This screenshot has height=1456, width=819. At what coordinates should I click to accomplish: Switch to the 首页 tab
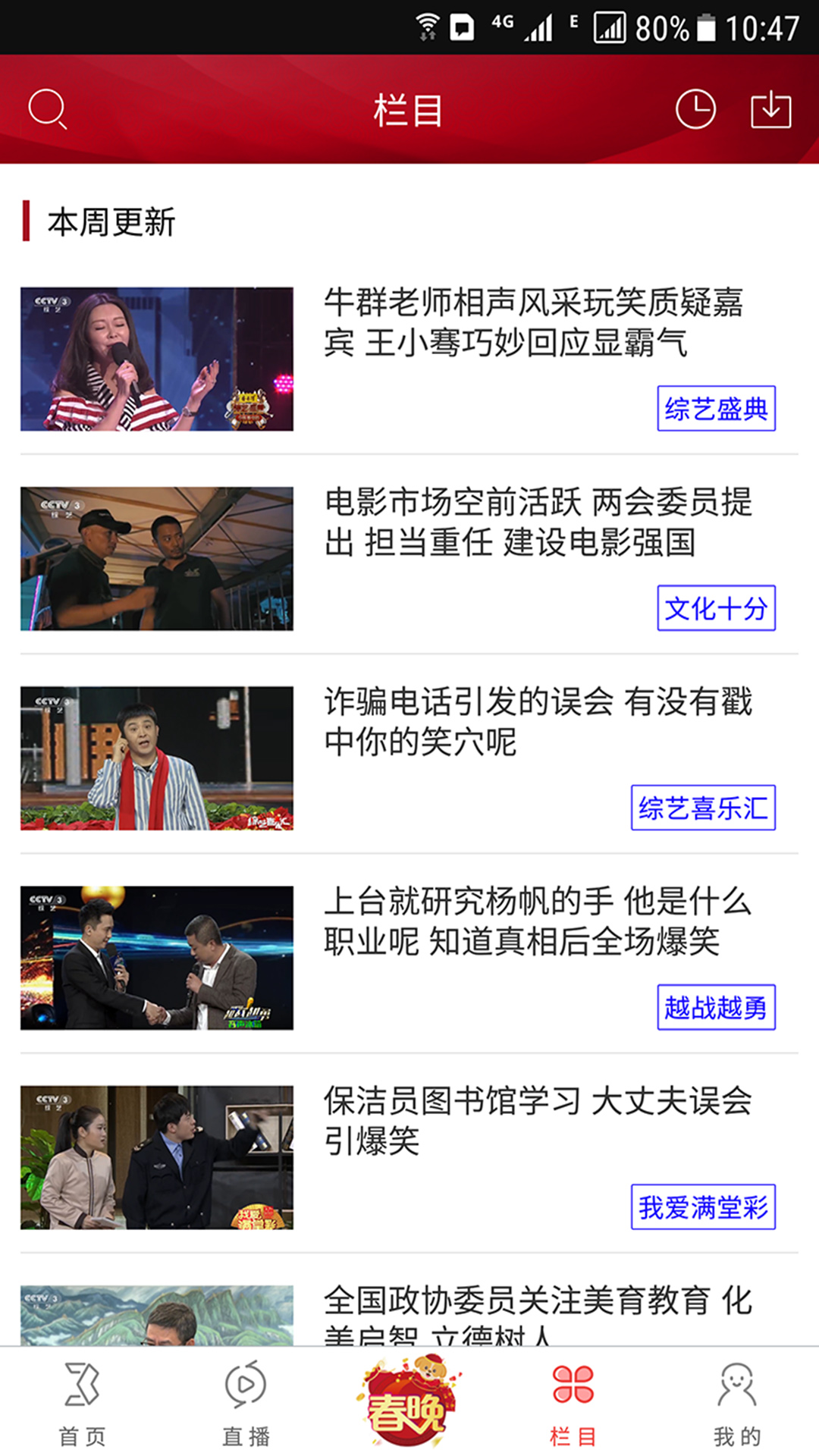click(x=82, y=1403)
